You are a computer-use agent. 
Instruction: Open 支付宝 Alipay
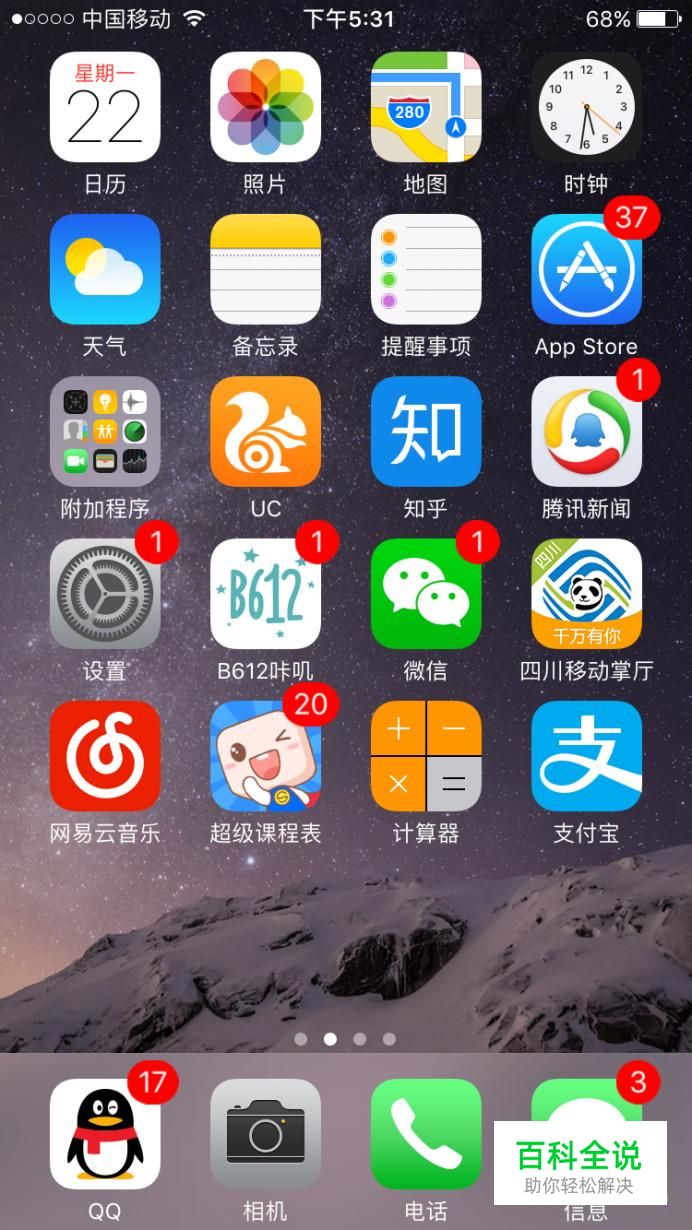586,755
